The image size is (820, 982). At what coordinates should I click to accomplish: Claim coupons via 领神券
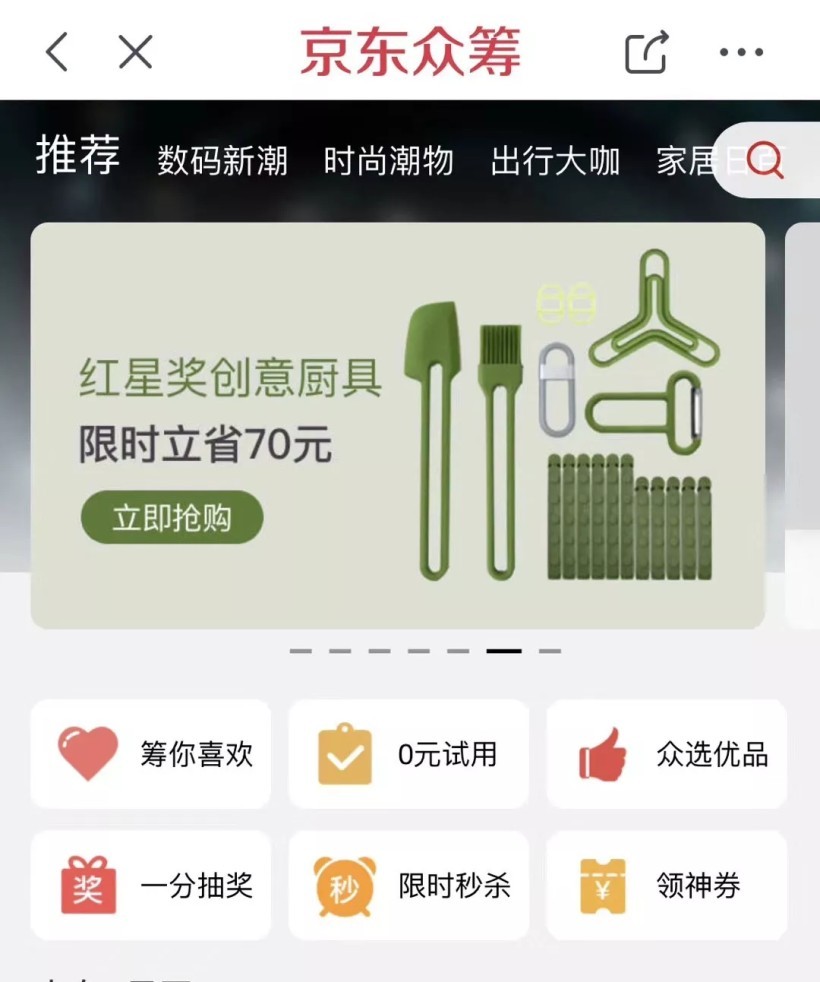coord(667,885)
